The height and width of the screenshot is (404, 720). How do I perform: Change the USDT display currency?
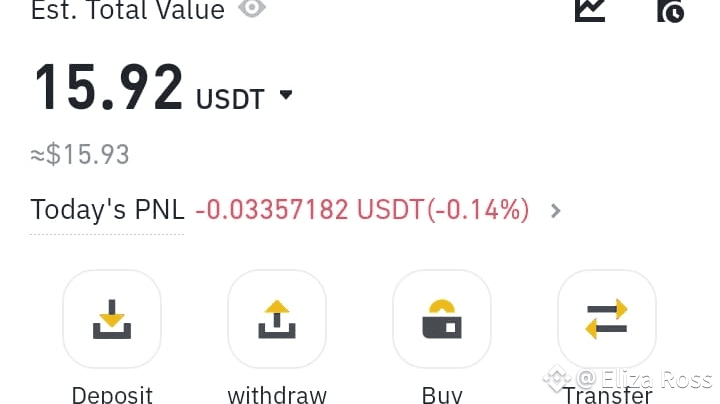286,96
